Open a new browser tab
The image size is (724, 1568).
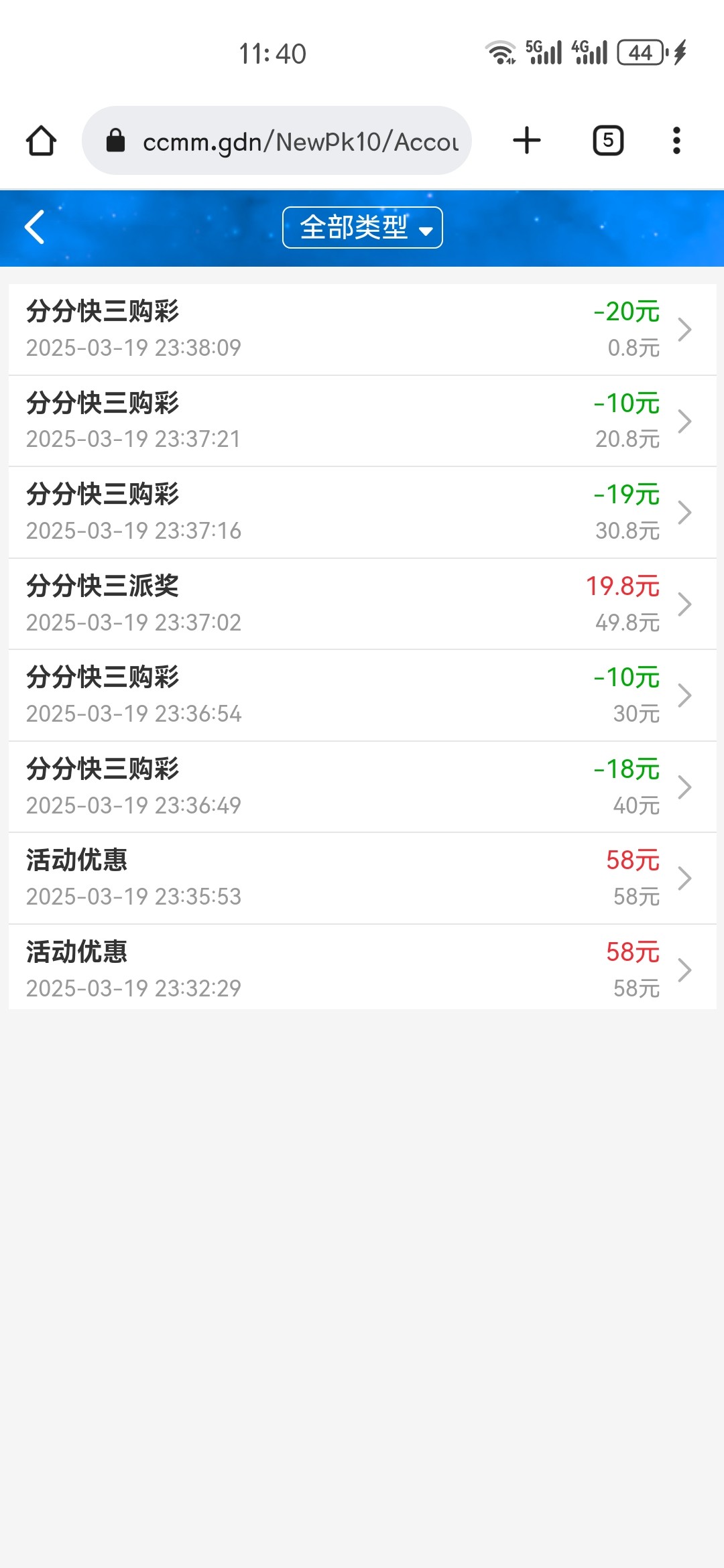(527, 141)
